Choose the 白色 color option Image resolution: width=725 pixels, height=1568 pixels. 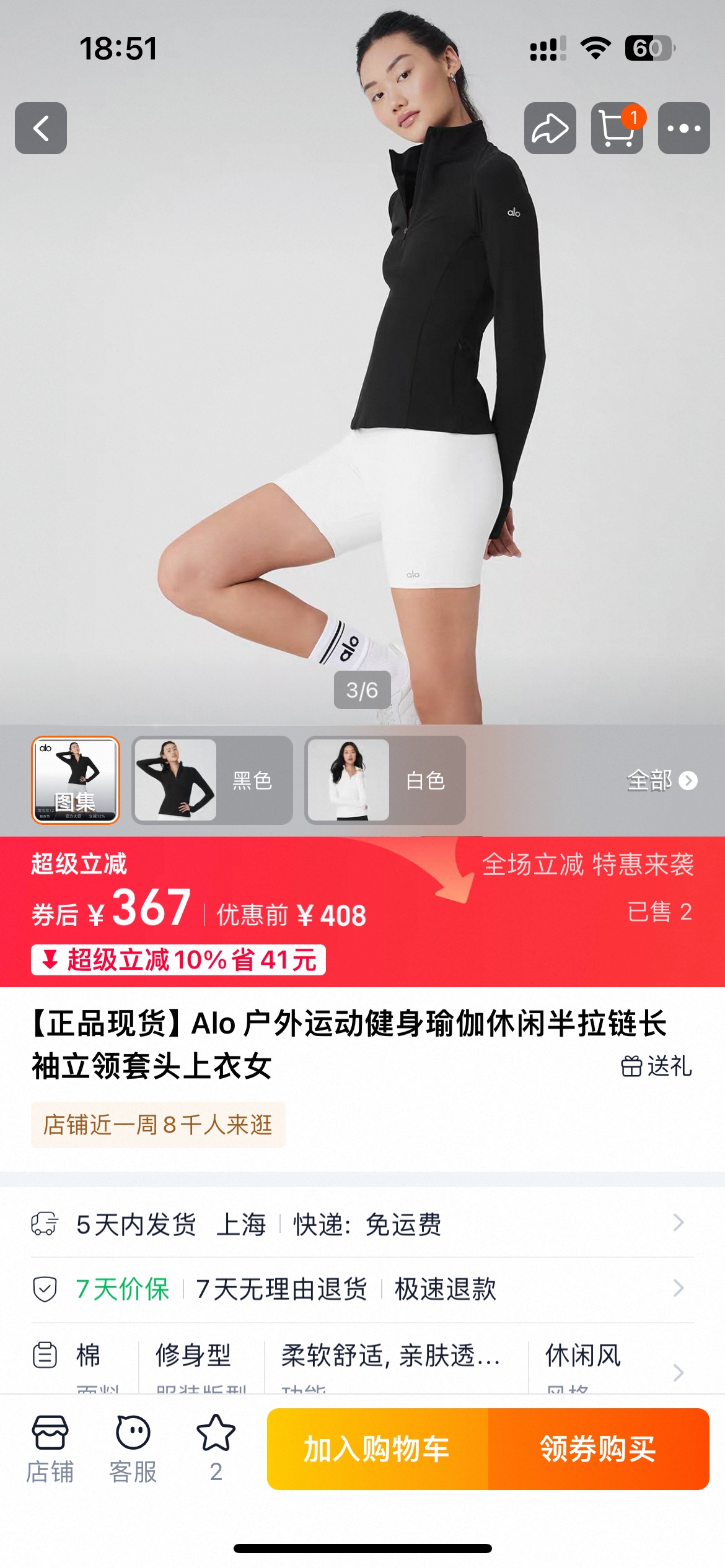(385, 780)
